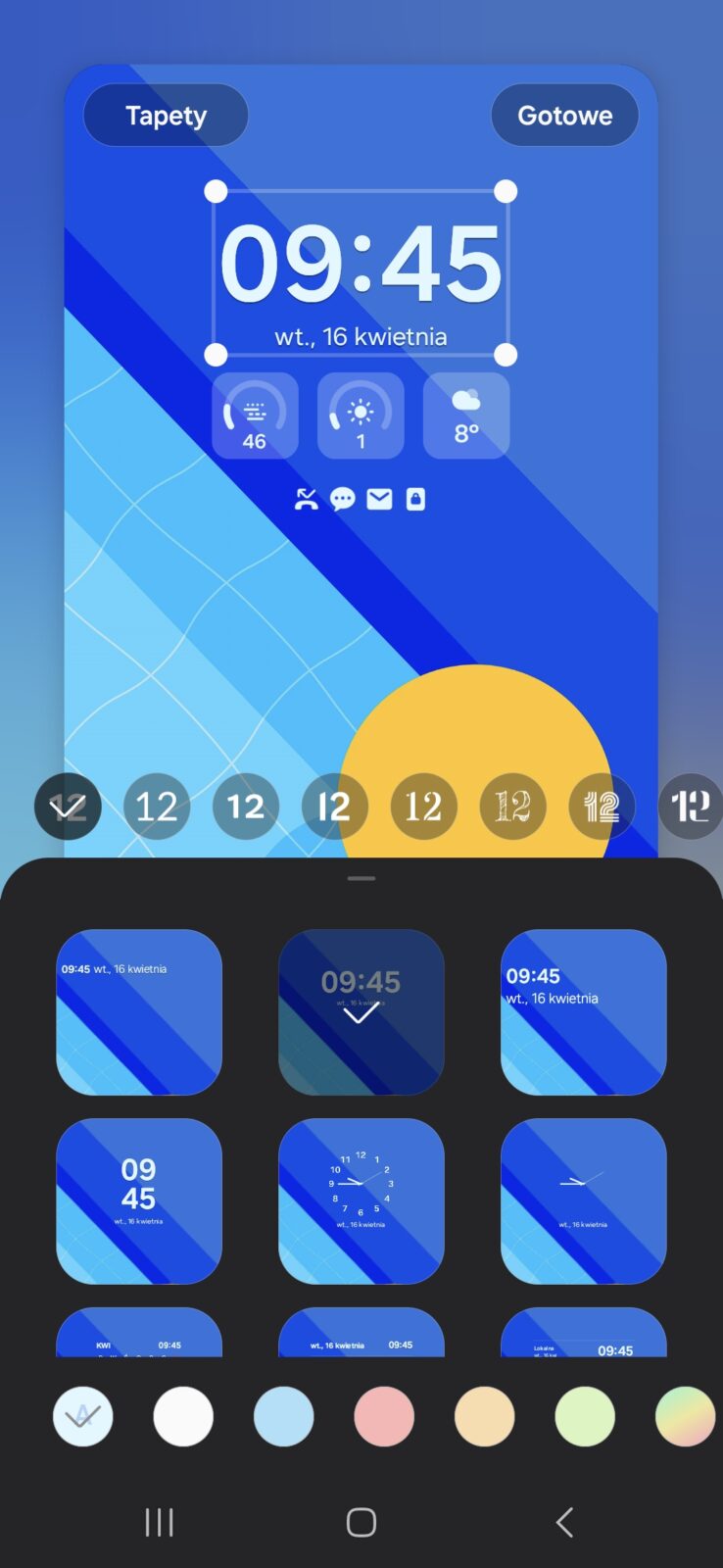This screenshot has width=723, height=1568.
Task: Choose the analog clock with numbers
Action: (361, 1200)
